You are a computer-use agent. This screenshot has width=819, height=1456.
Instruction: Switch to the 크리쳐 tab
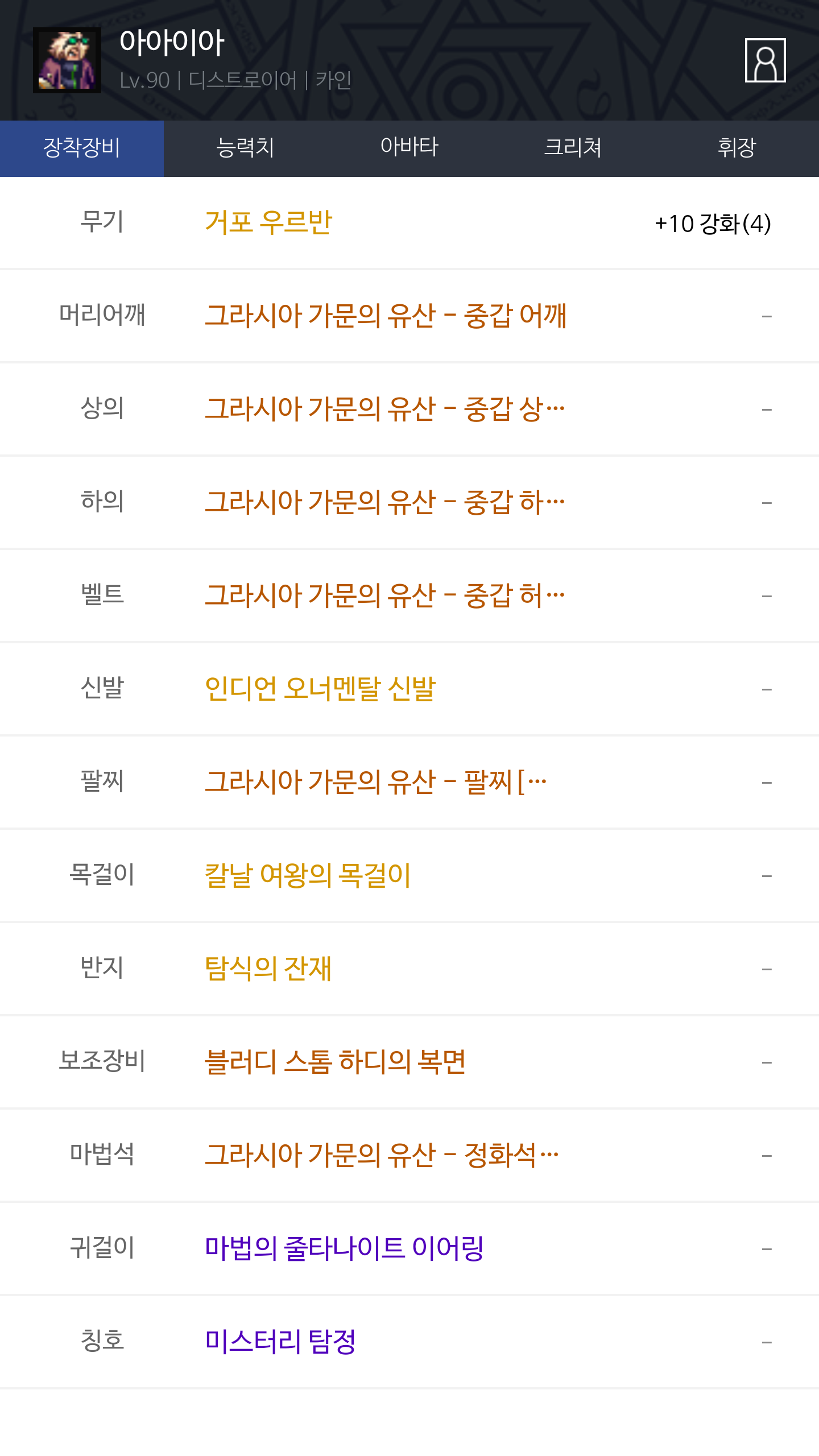(x=573, y=148)
